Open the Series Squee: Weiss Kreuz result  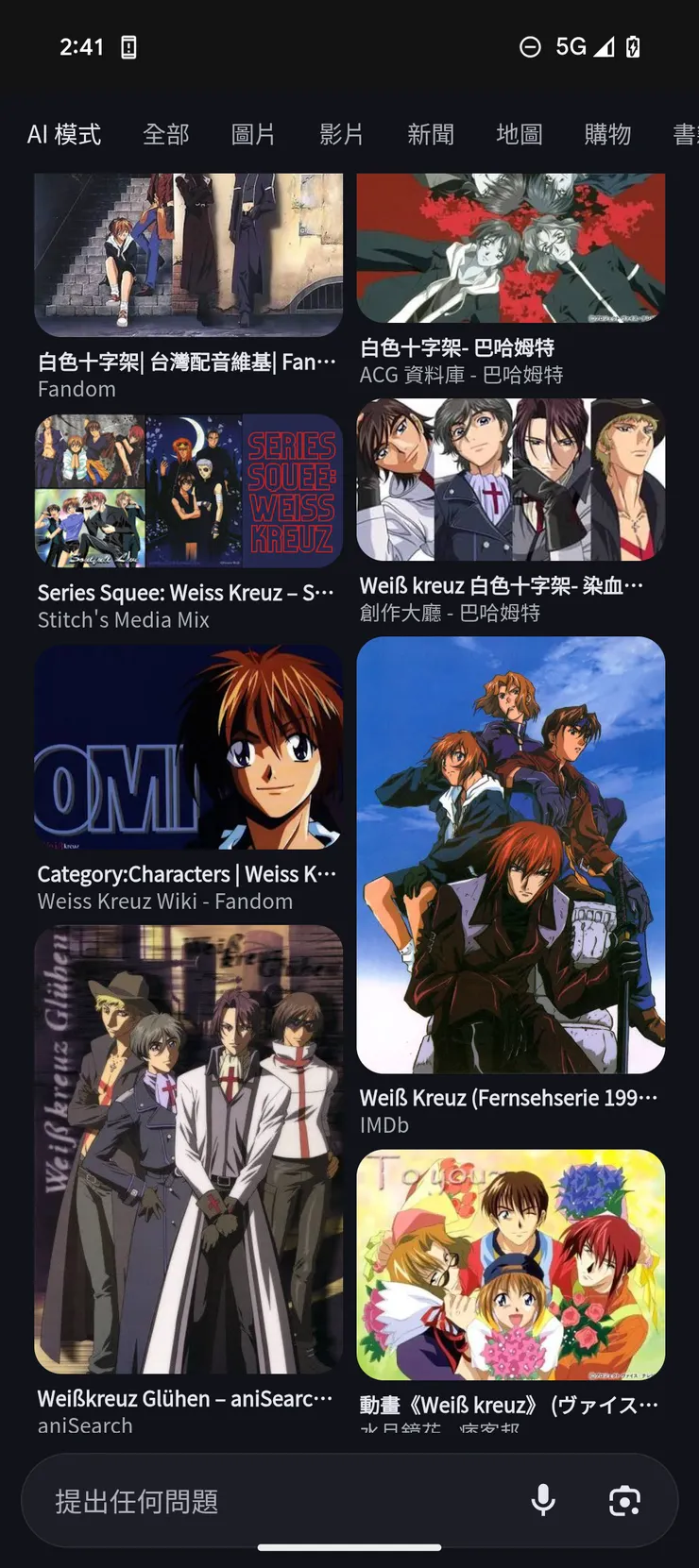click(x=188, y=491)
